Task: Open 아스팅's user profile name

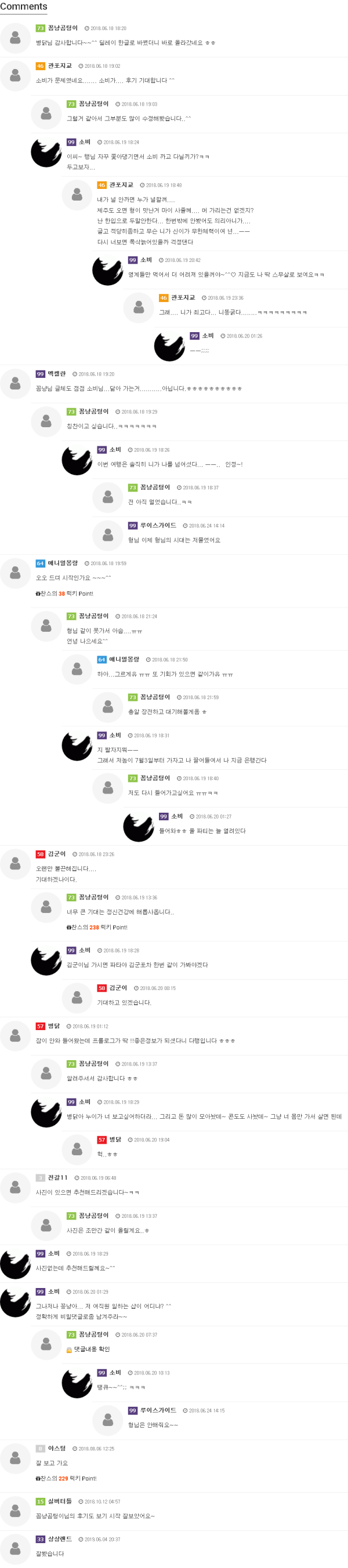Action: click(x=57, y=1448)
